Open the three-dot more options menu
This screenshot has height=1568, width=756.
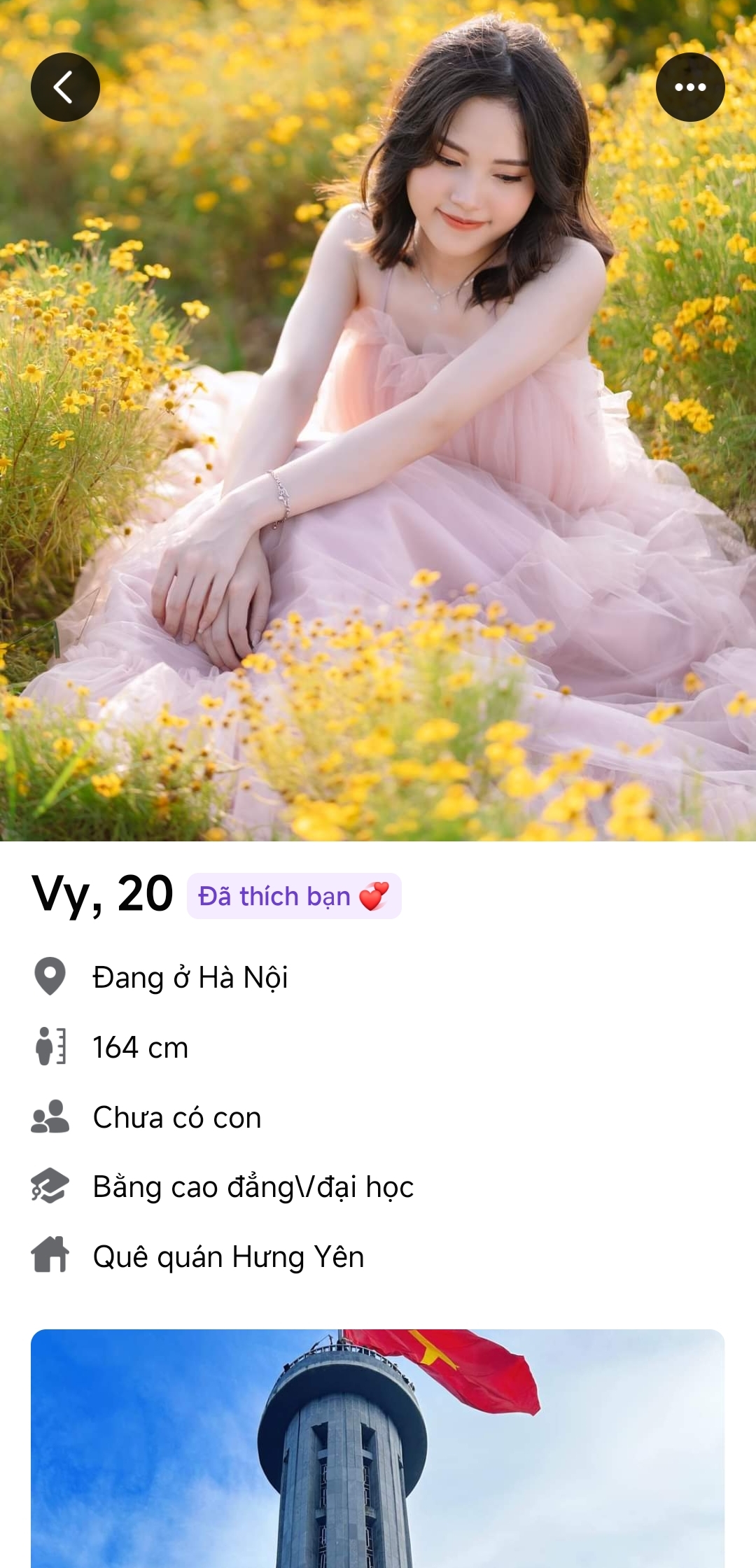click(689, 87)
